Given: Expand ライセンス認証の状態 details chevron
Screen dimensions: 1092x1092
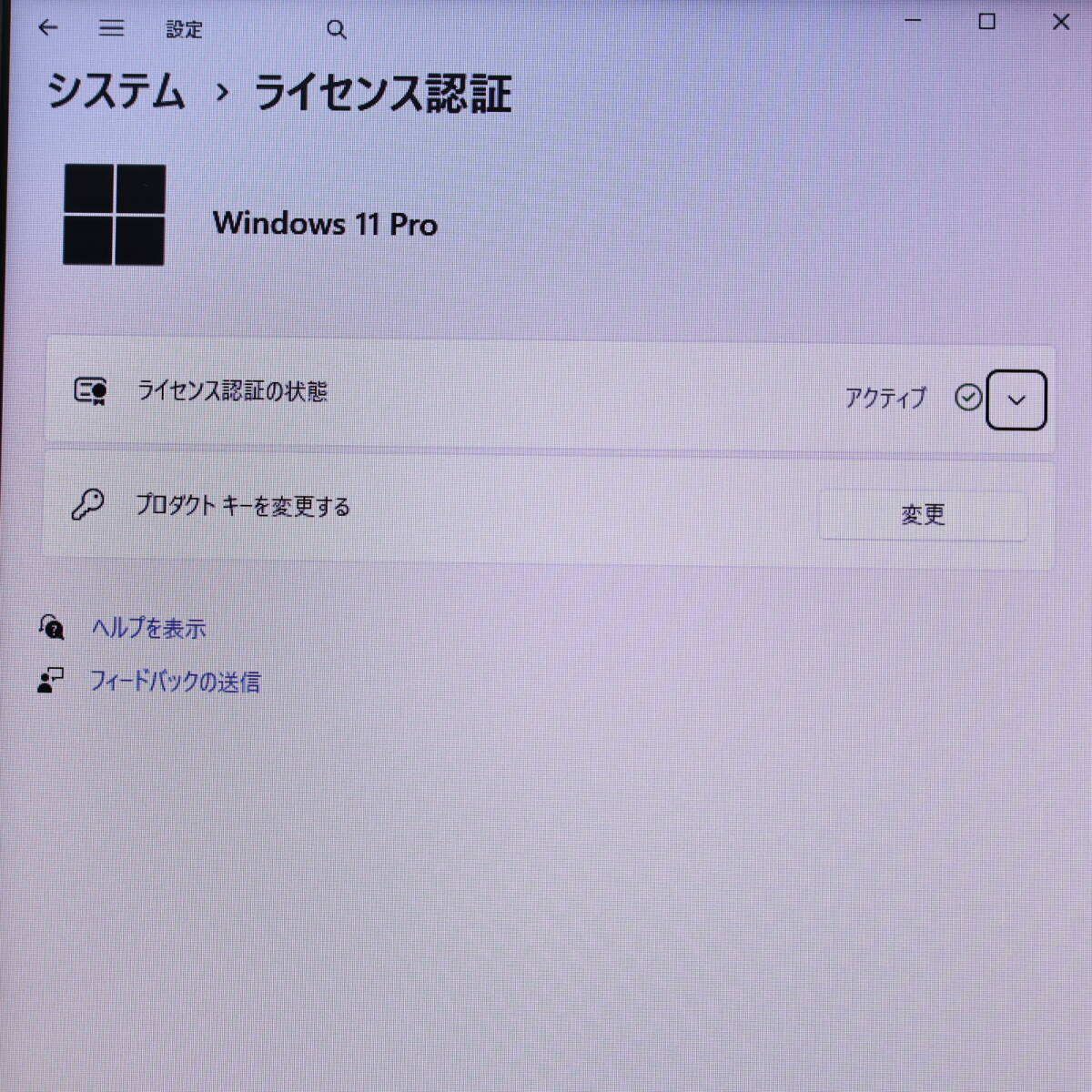Looking at the screenshot, I should pyautogui.click(x=1016, y=399).
